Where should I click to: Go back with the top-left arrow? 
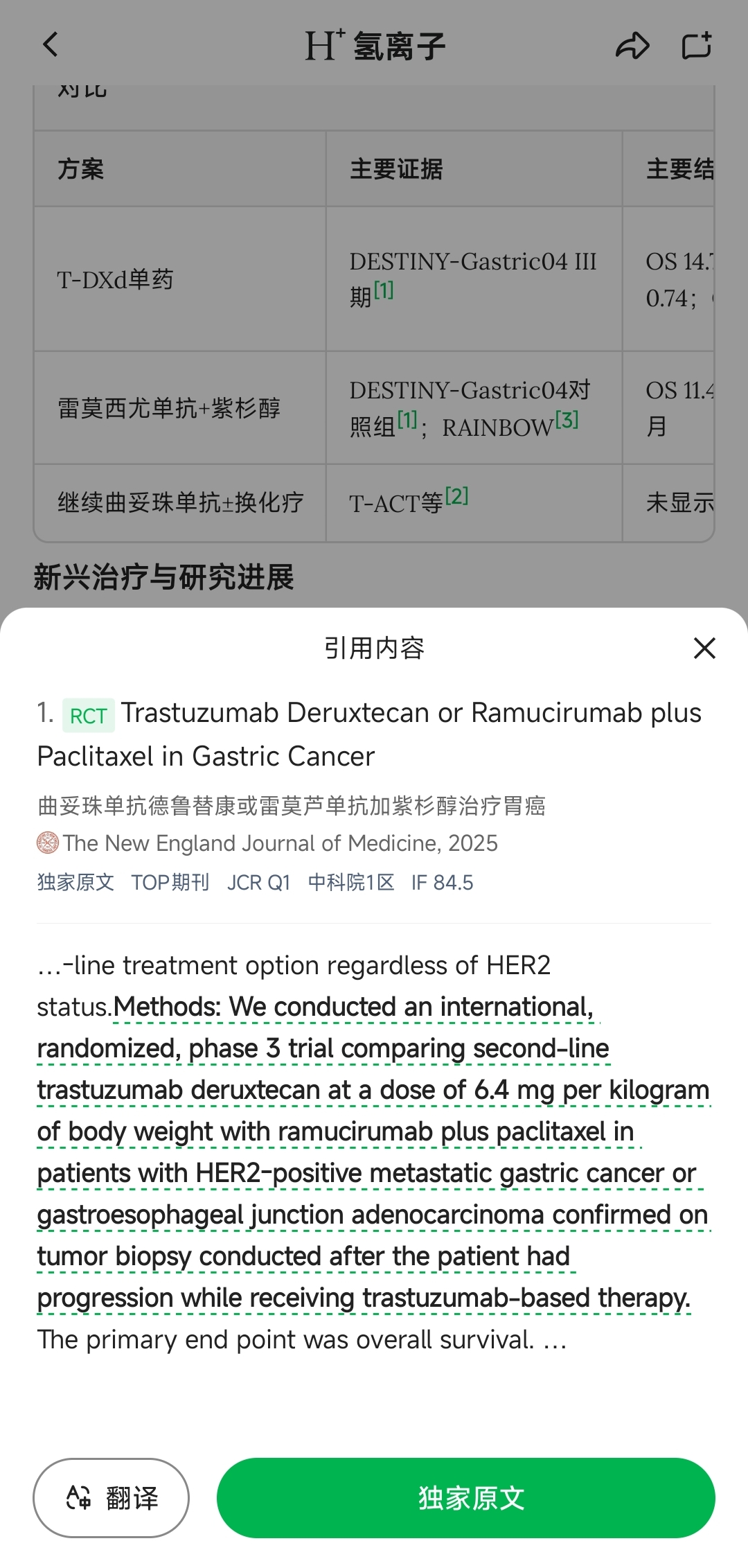tap(51, 45)
